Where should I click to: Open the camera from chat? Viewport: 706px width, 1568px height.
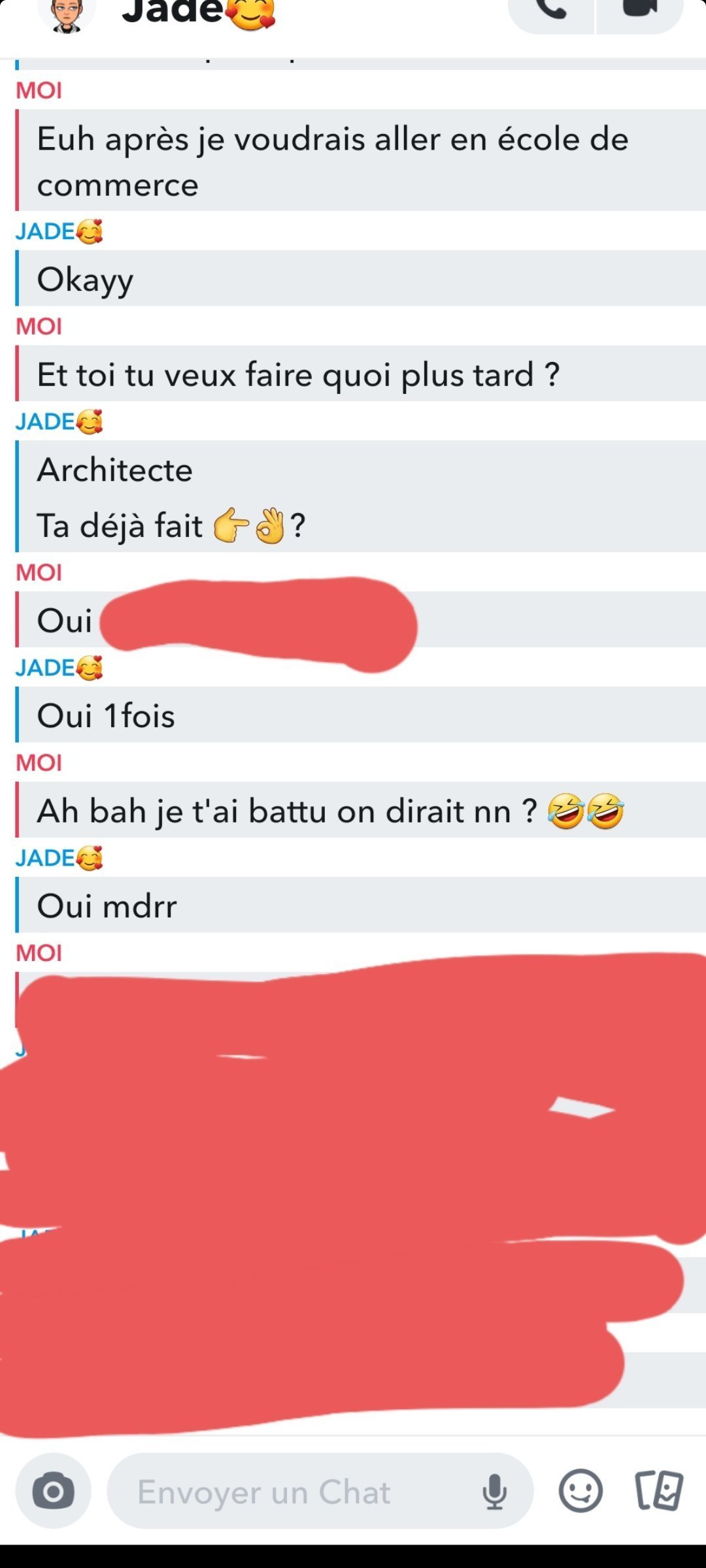54,1491
